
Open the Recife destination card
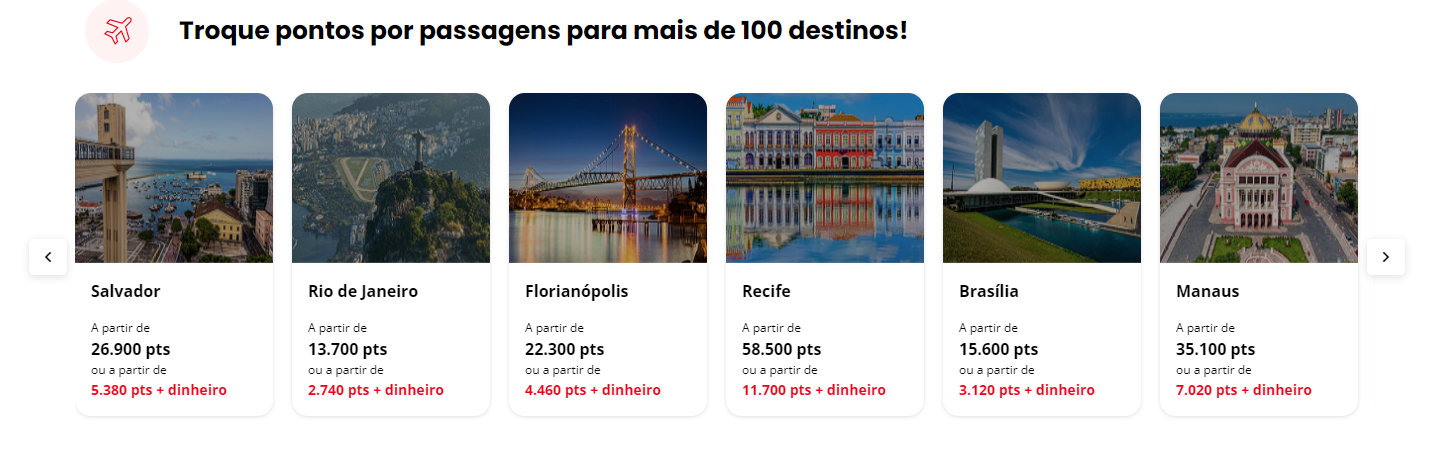point(824,254)
